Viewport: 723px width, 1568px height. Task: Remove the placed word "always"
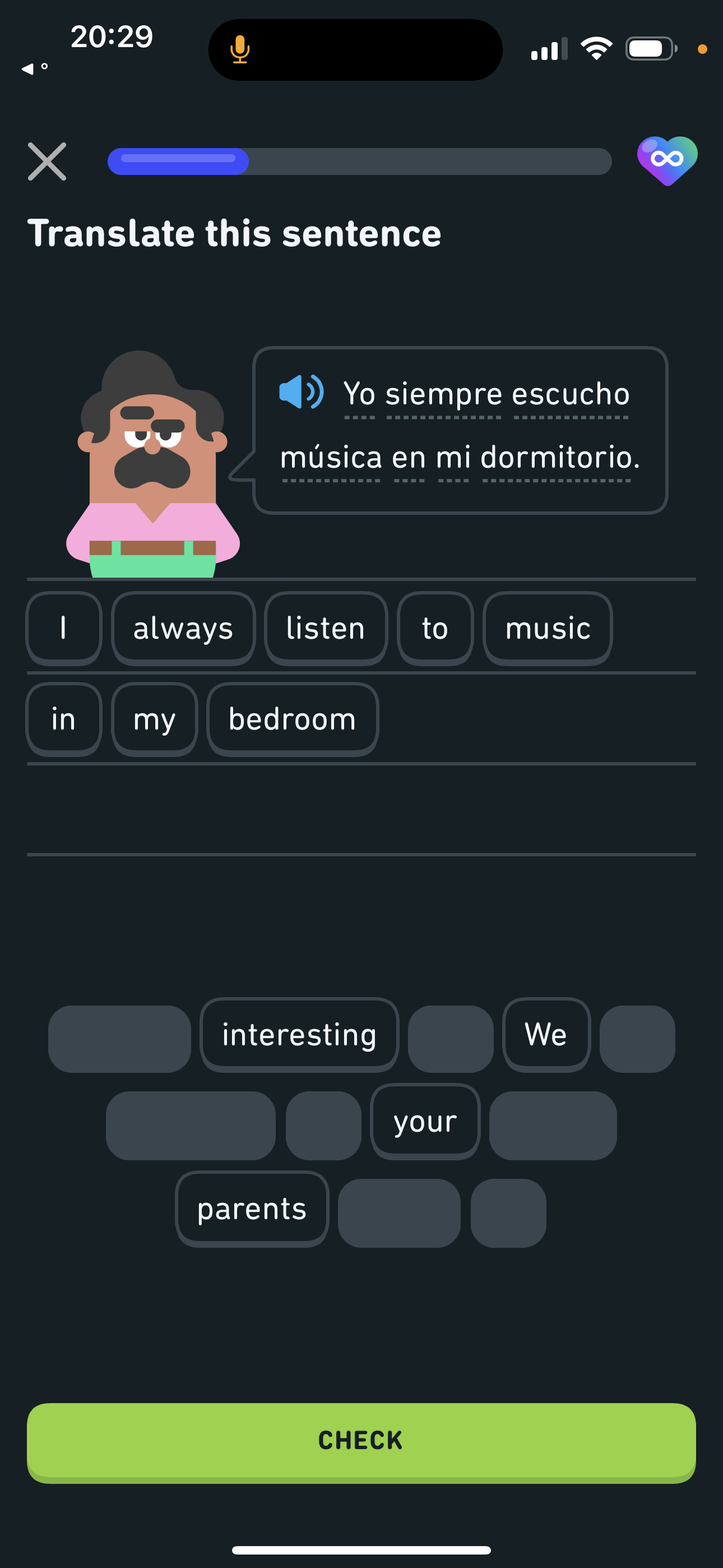(183, 628)
